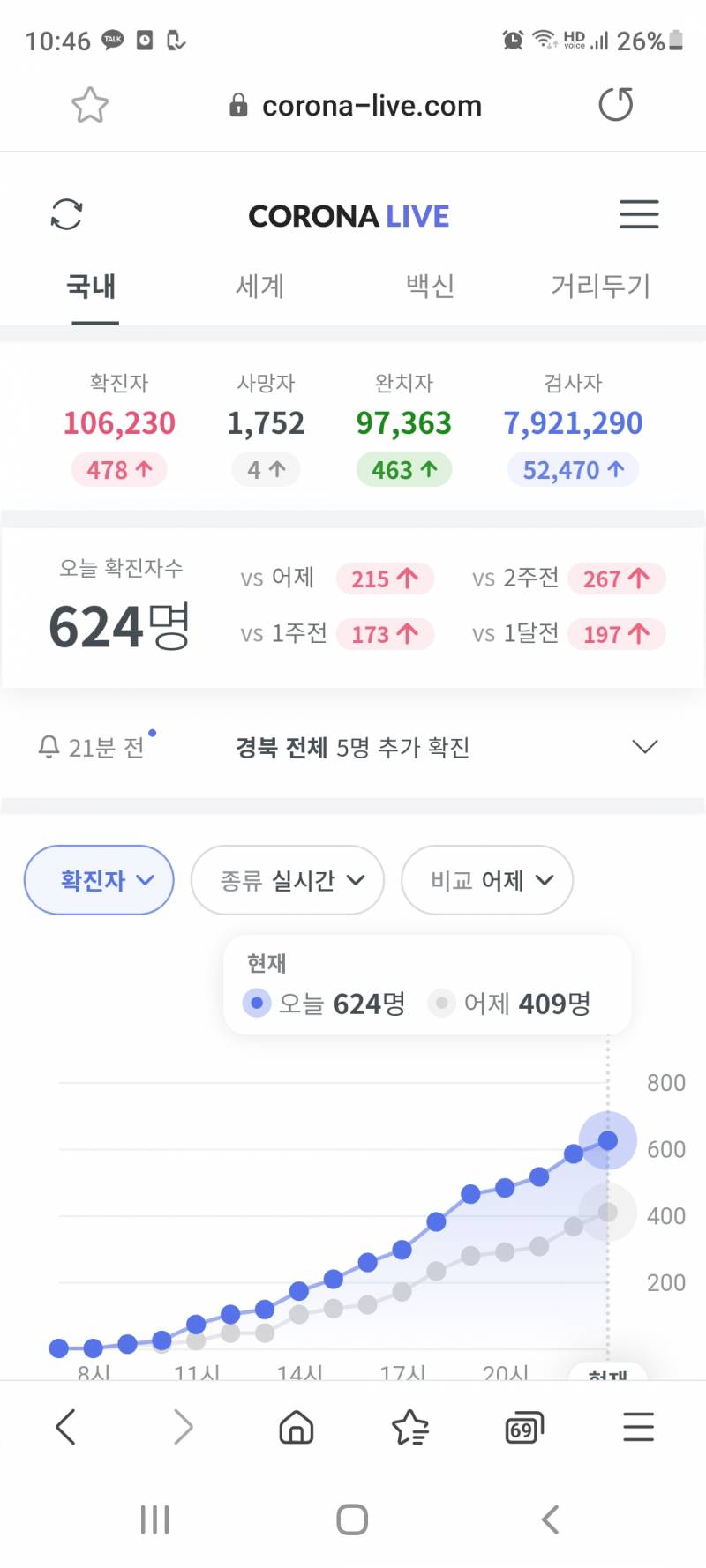
Task: Tap the refresh icon on CORONA LIVE page
Action: click(66, 214)
